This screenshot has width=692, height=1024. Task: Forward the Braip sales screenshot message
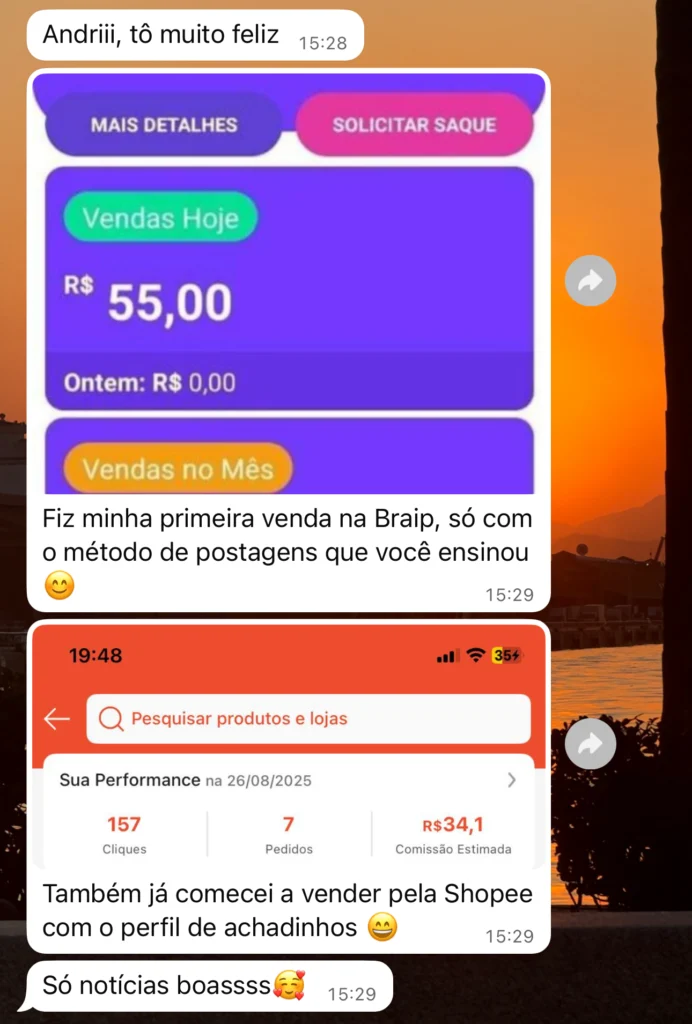pyautogui.click(x=590, y=281)
